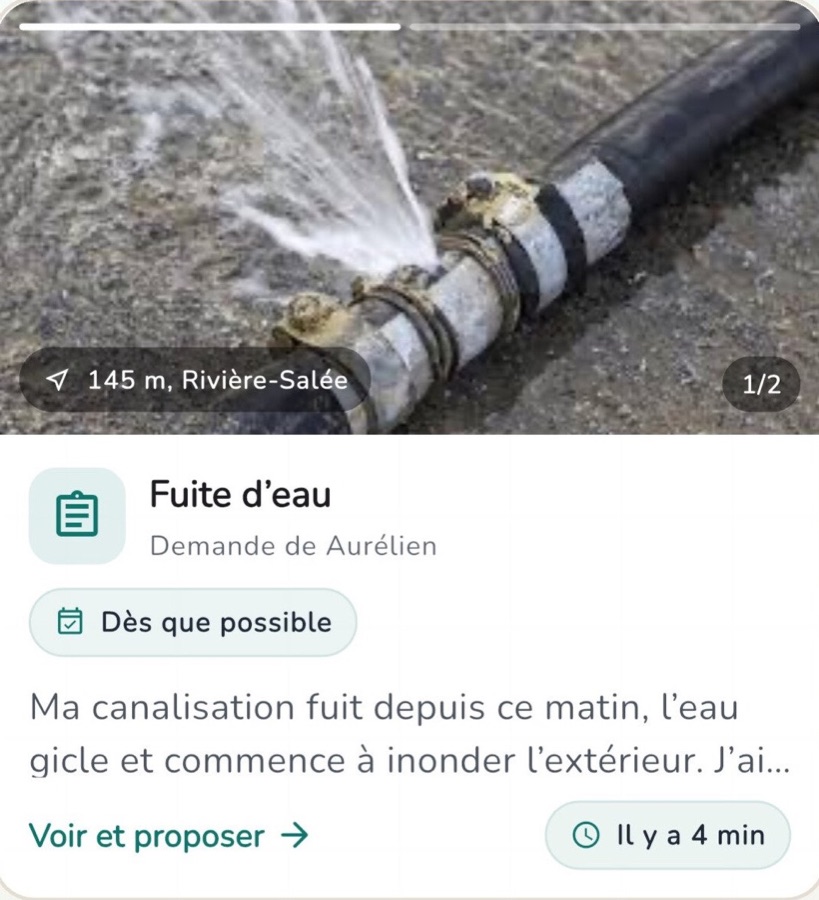Tap Voir et proposer to respond

click(147, 835)
